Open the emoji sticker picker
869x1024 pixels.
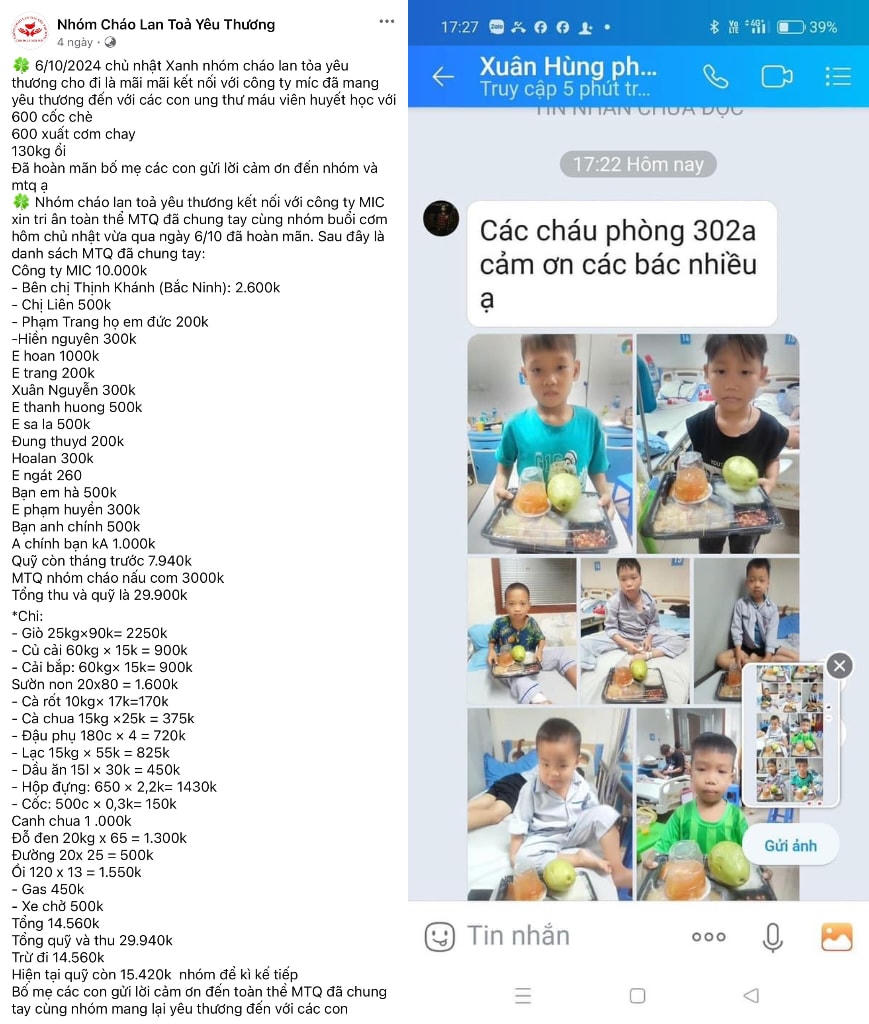pos(439,936)
